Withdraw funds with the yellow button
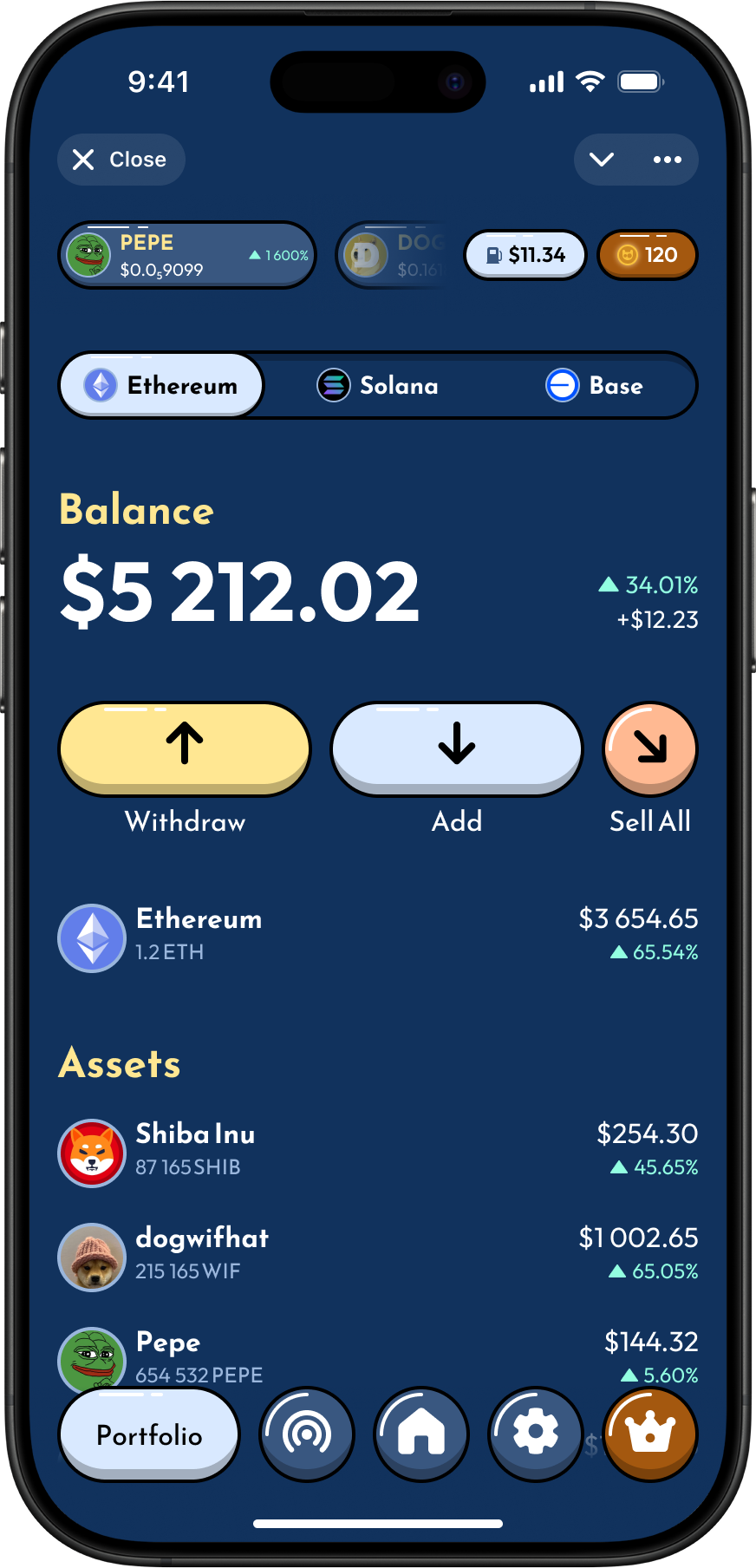The height and width of the screenshot is (1568, 756). point(185,748)
